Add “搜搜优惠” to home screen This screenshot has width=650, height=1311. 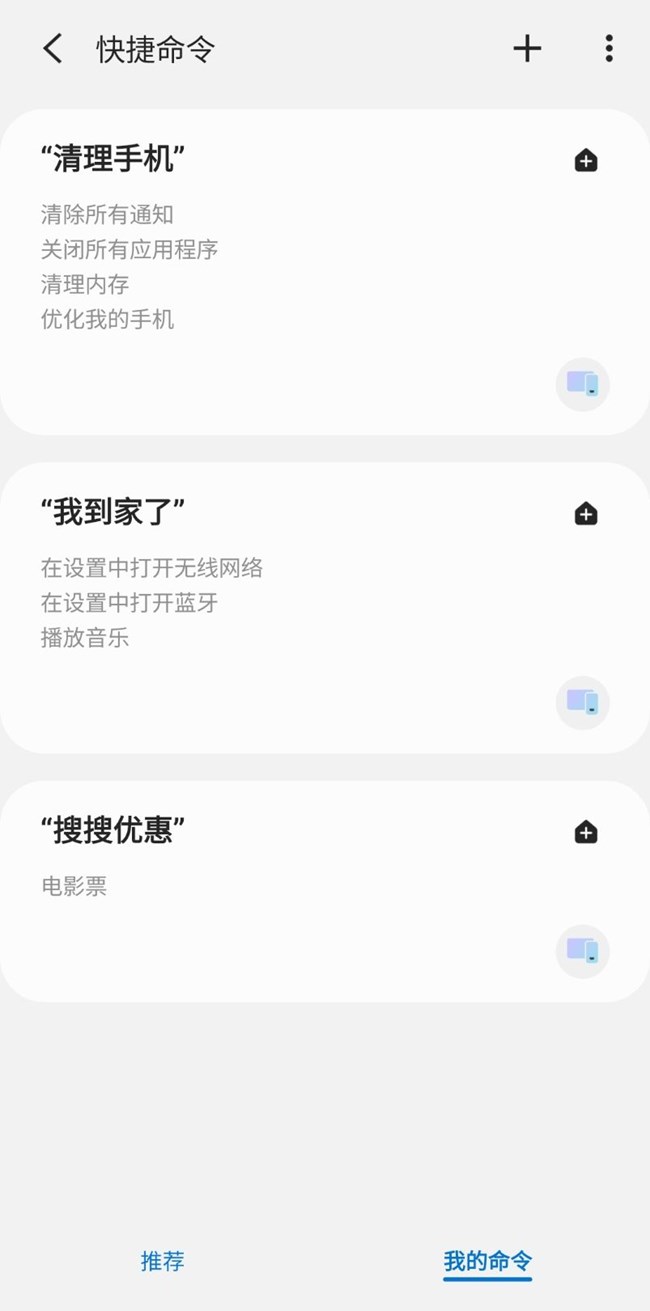point(586,832)
